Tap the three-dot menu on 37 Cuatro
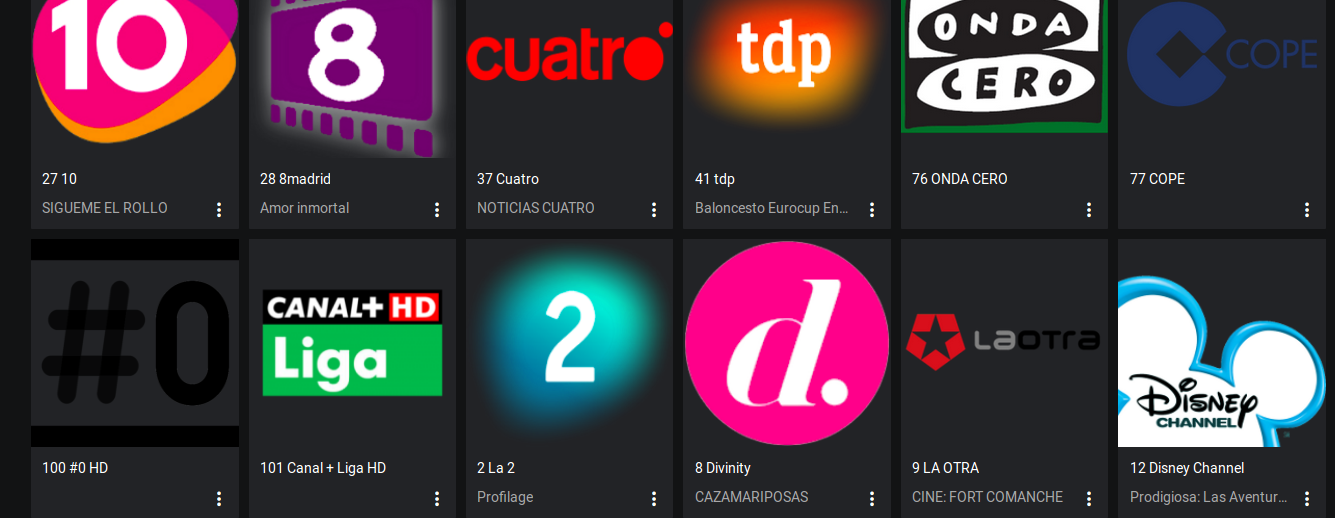1335x518 pixels. [654, 210]
